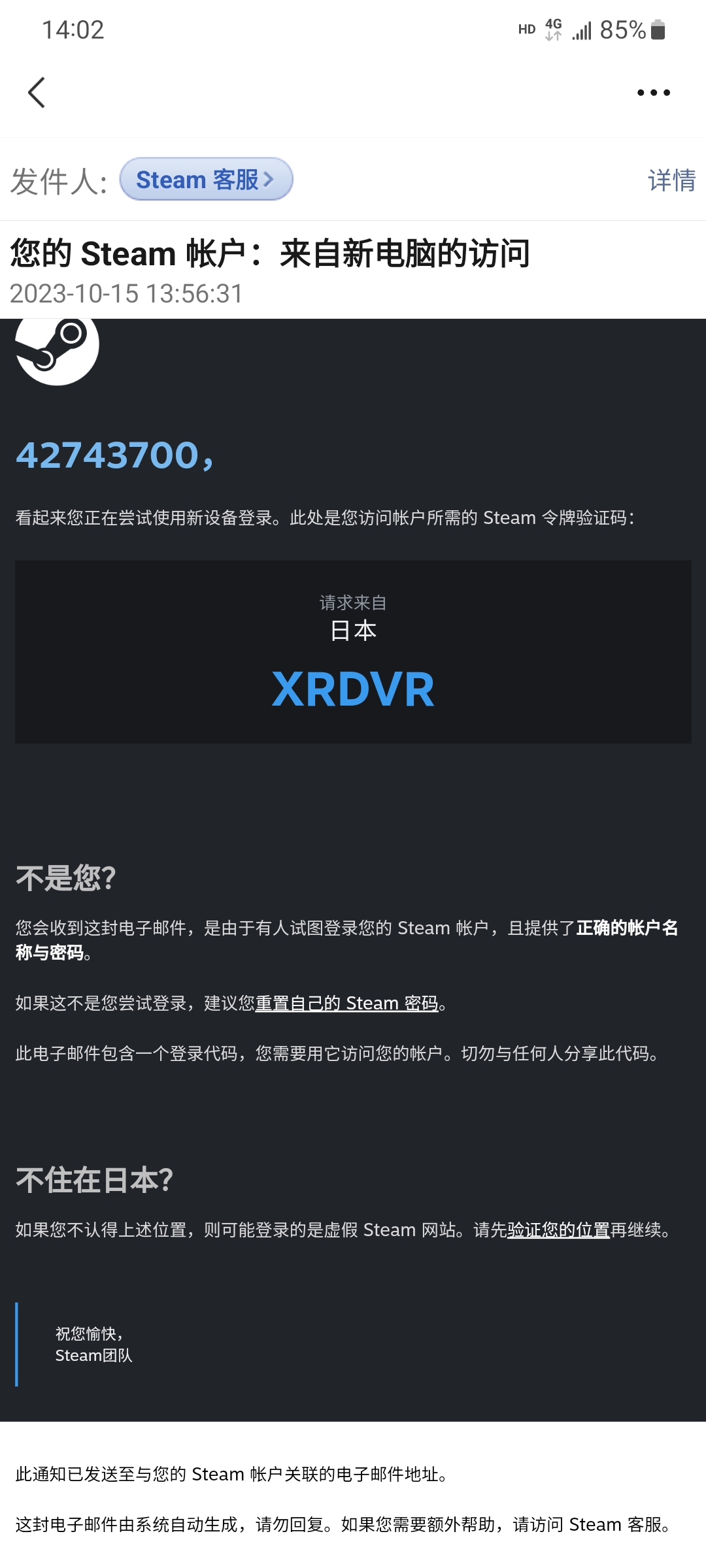Click the timestamp 2023-10-15 13:56:31
706x1568 pixels.
pyautogui.click(x=126, y=294)
